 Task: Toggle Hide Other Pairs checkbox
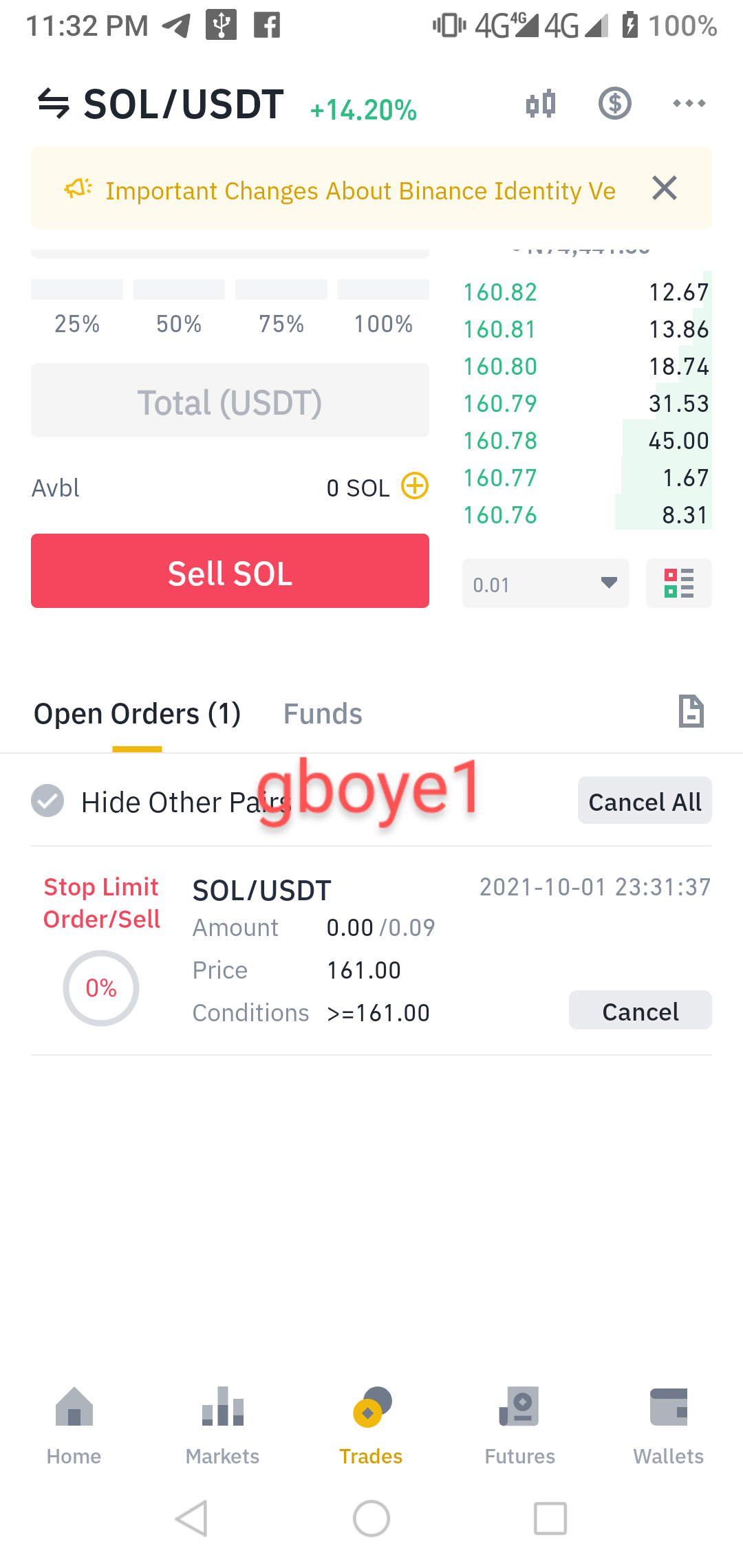click(x=47, y=801)
